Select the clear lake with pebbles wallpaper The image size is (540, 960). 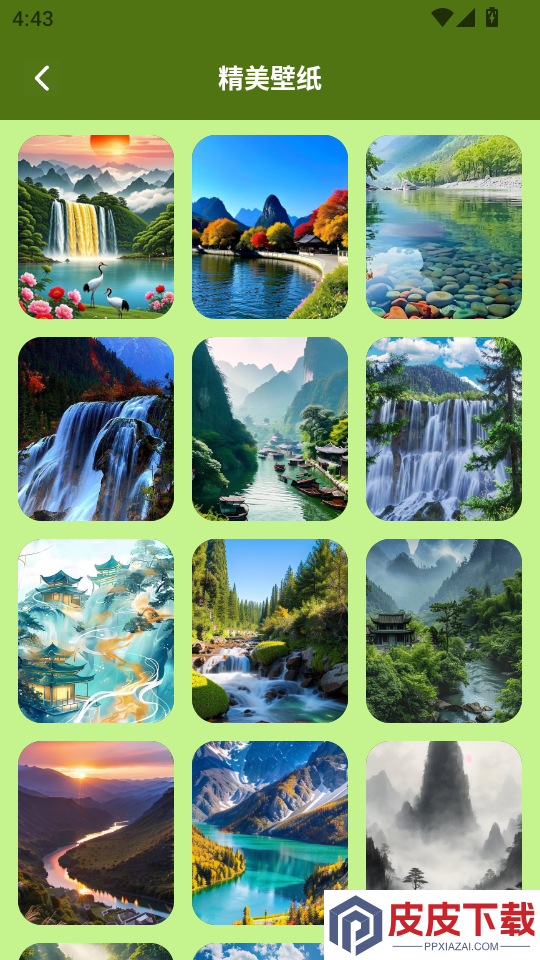444,227
